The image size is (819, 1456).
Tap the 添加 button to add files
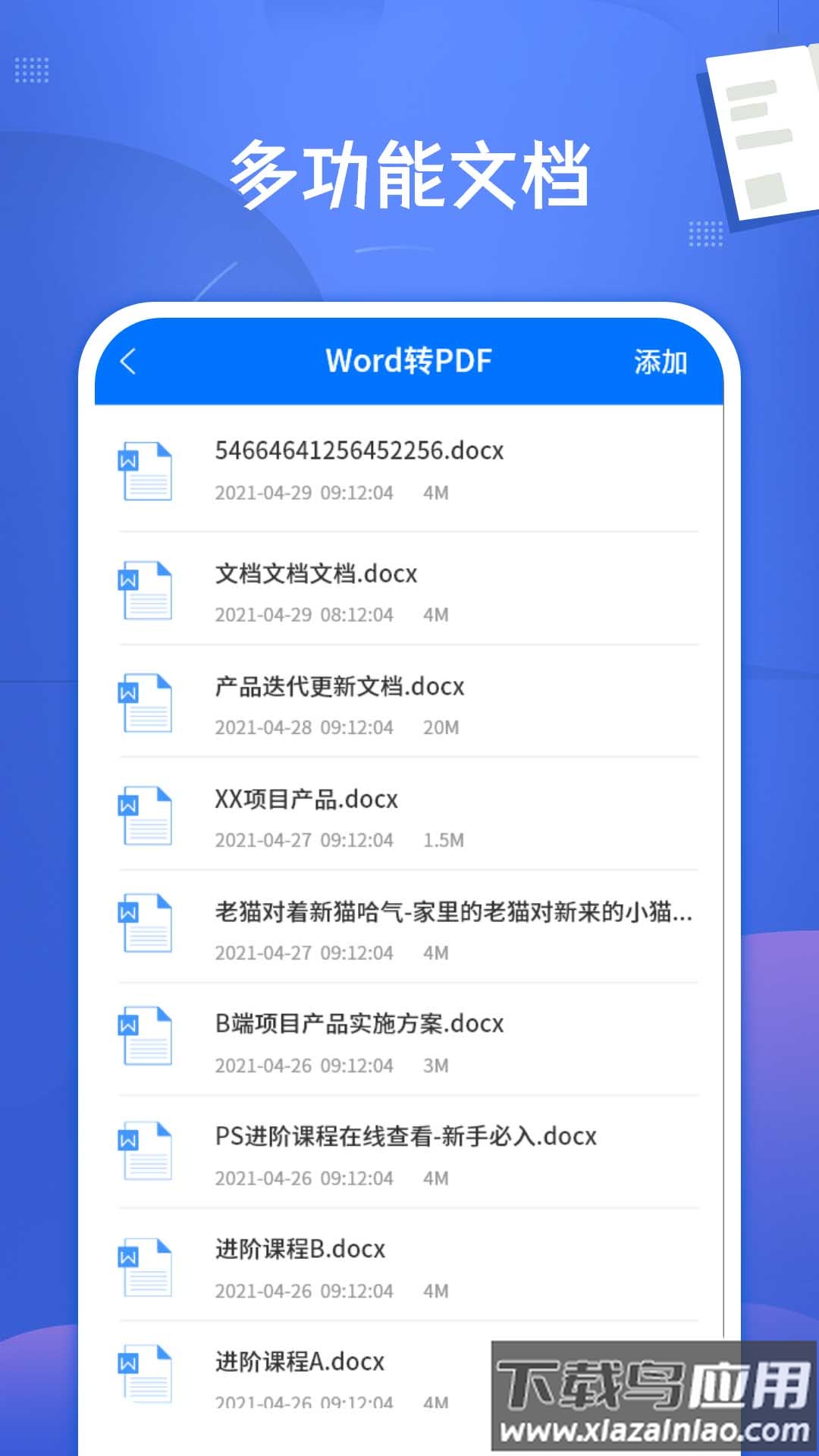coord(661,362)
